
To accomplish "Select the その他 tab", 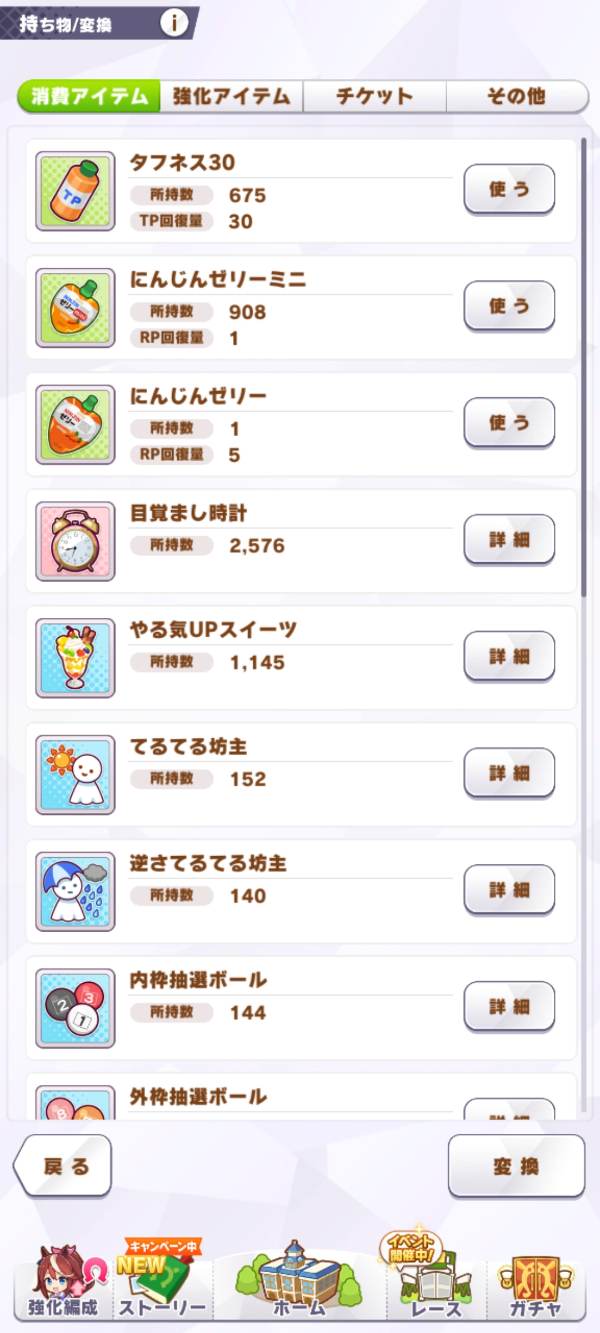I will coord(516,96).
